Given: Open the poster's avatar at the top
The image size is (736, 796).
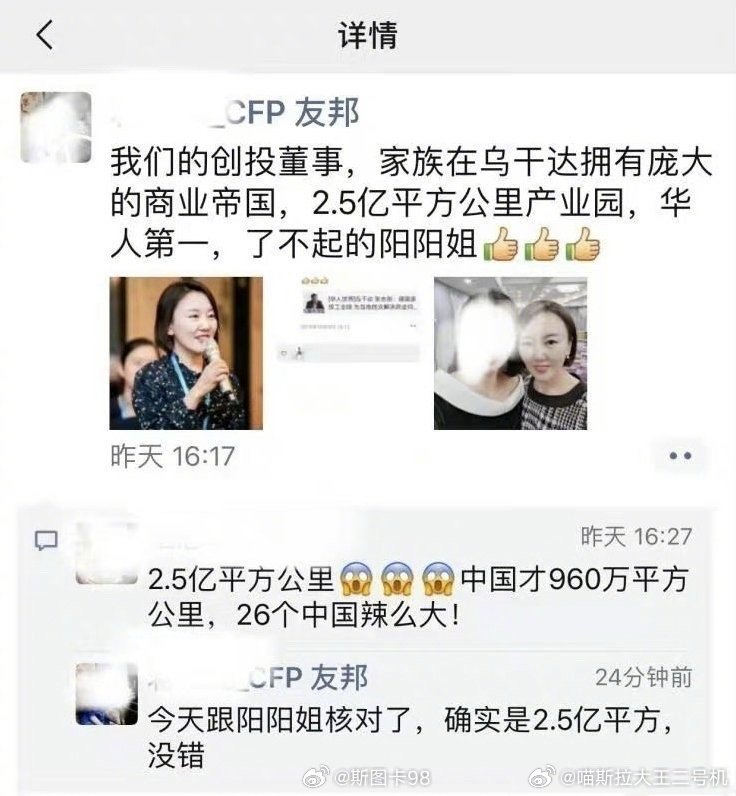Looking at the screenshot, I should coord(56,127).
